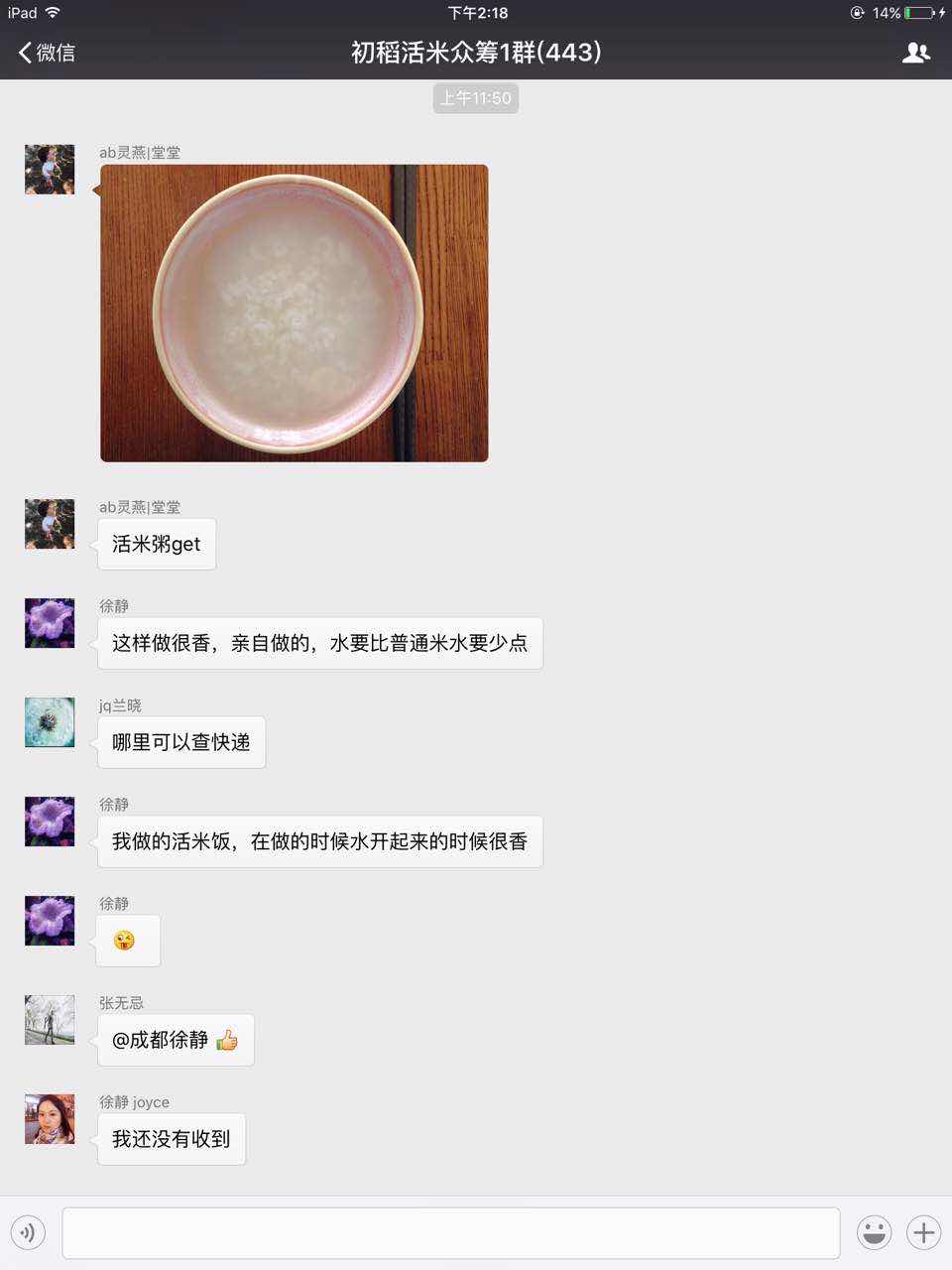Select 张无忌's avatar picture

(50, 1020)
